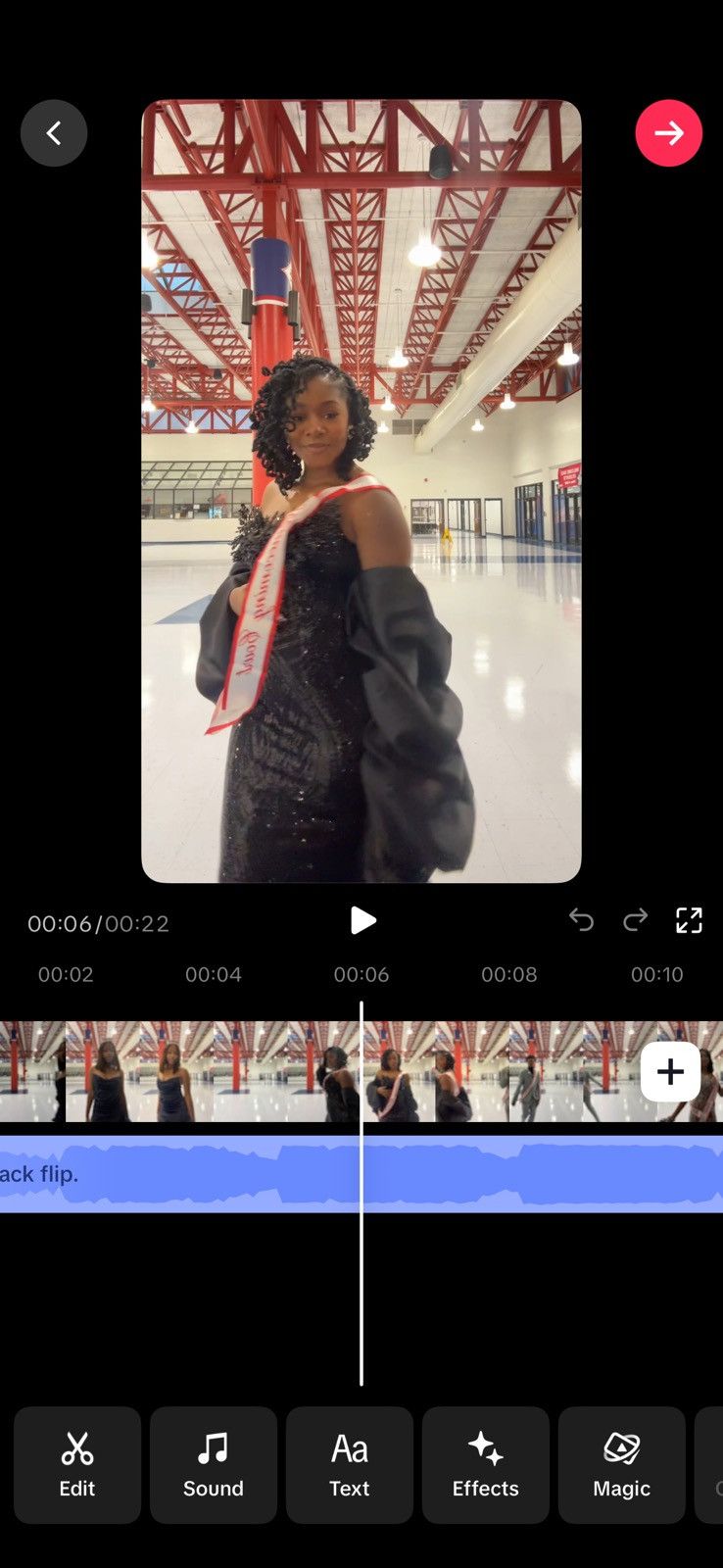Open the Effects tool
Image resolution: width=723 pixels, height=1568 pixels.
486,1465
